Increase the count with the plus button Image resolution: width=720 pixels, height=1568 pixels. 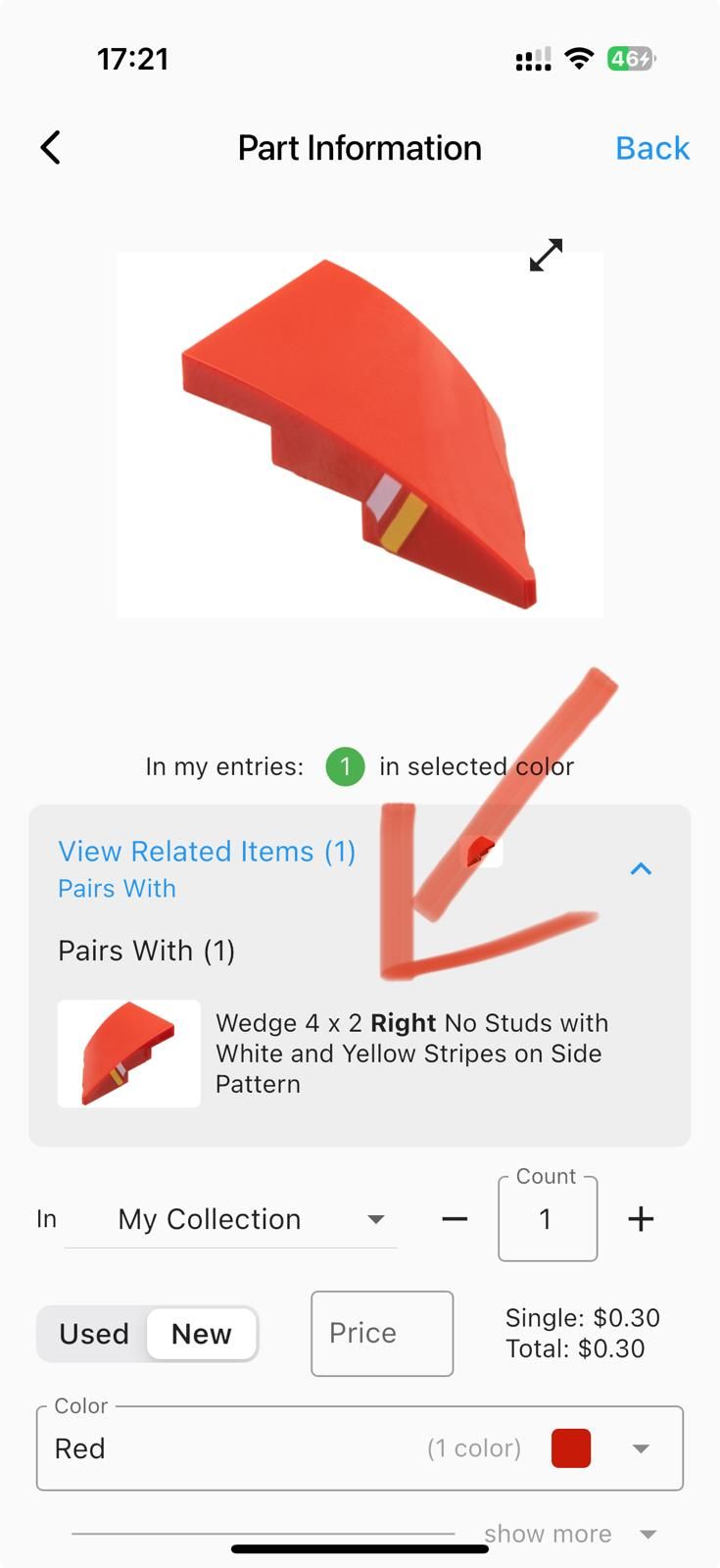tap(641, 1219)
